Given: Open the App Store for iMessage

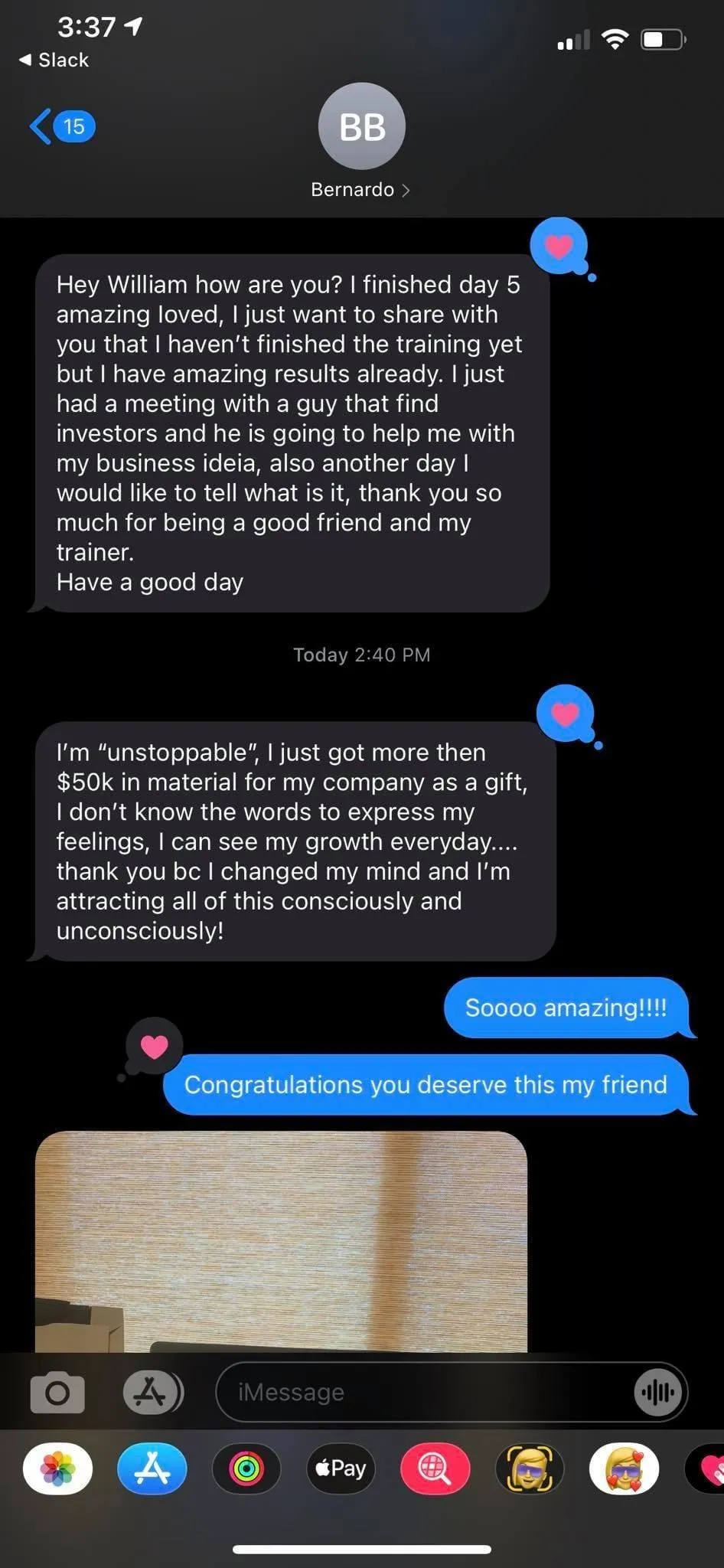Looking at the screenshot, I should coord(152,1468).
